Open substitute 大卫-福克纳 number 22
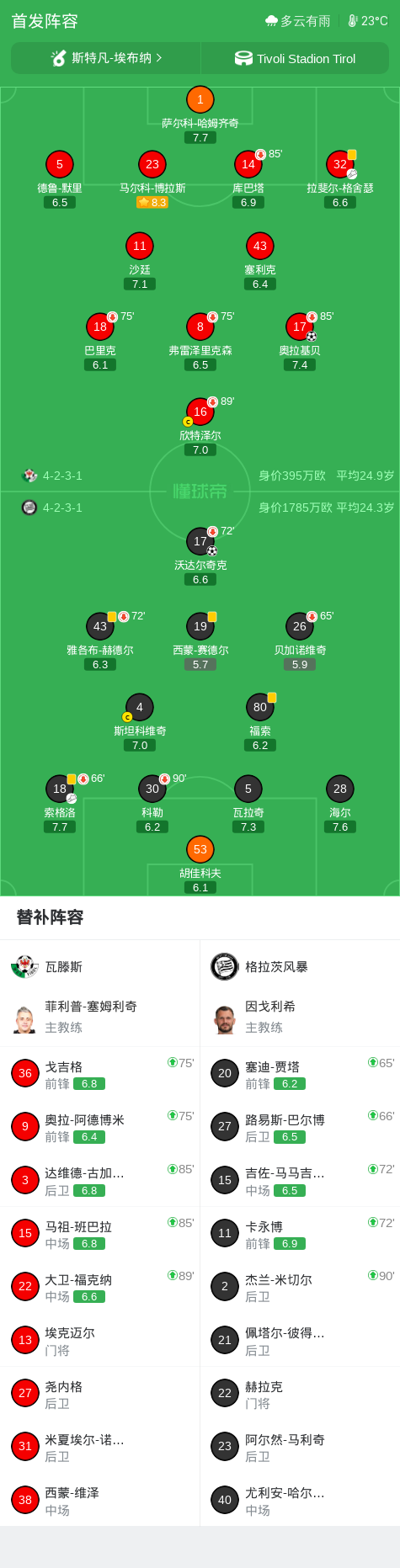Image resolution: width=400 pixels, height=1568 pixels. point(99,1287)
